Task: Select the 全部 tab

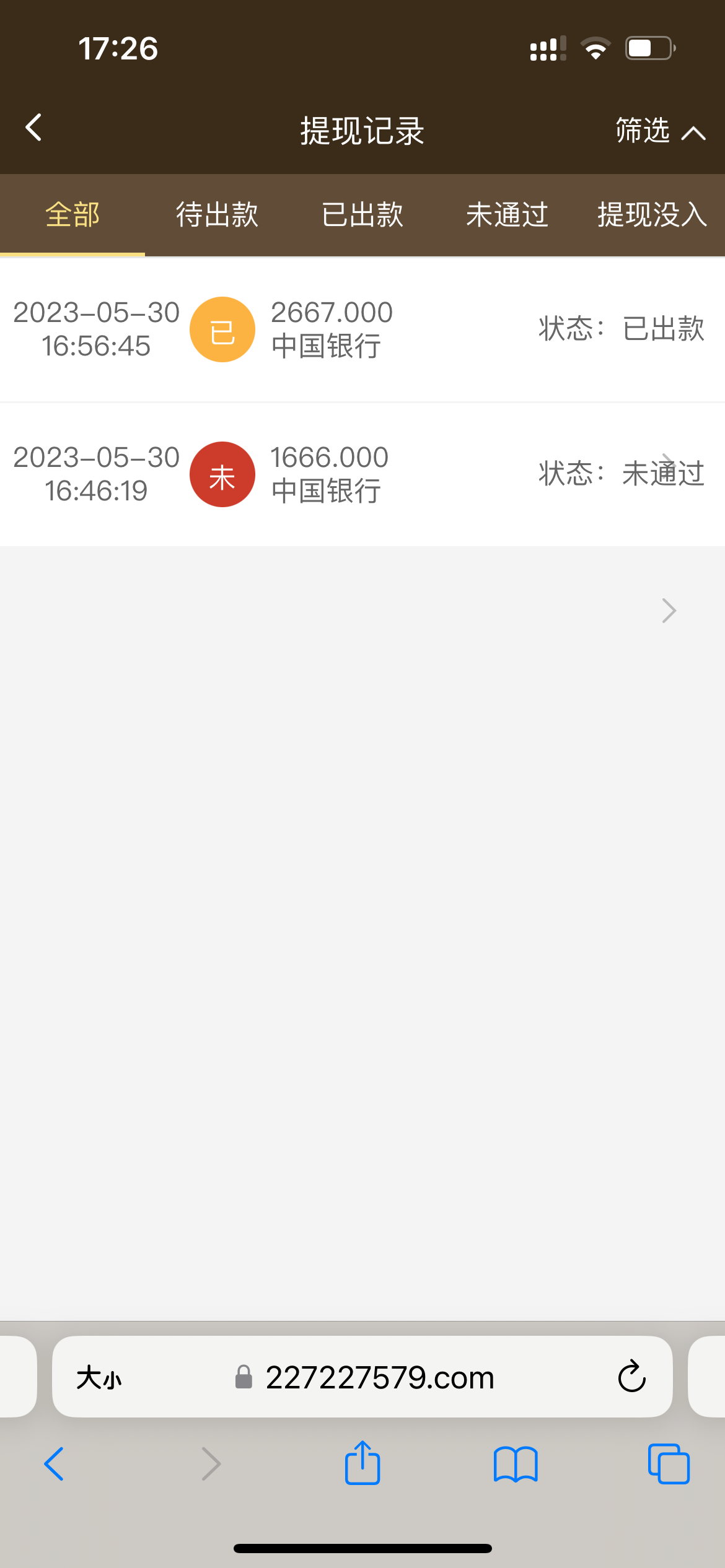Action: coord(72,215)
